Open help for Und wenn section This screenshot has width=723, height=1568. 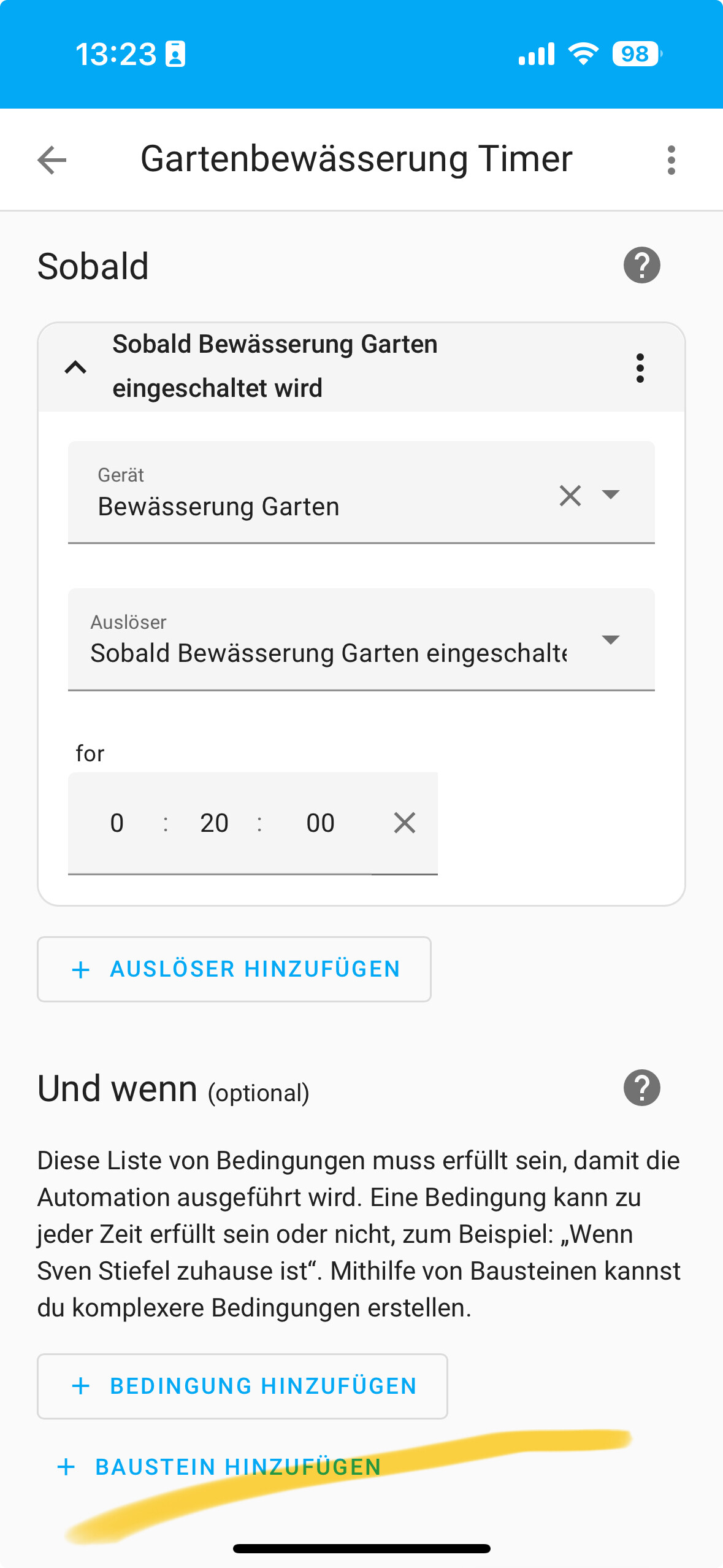pos(641,1088)
